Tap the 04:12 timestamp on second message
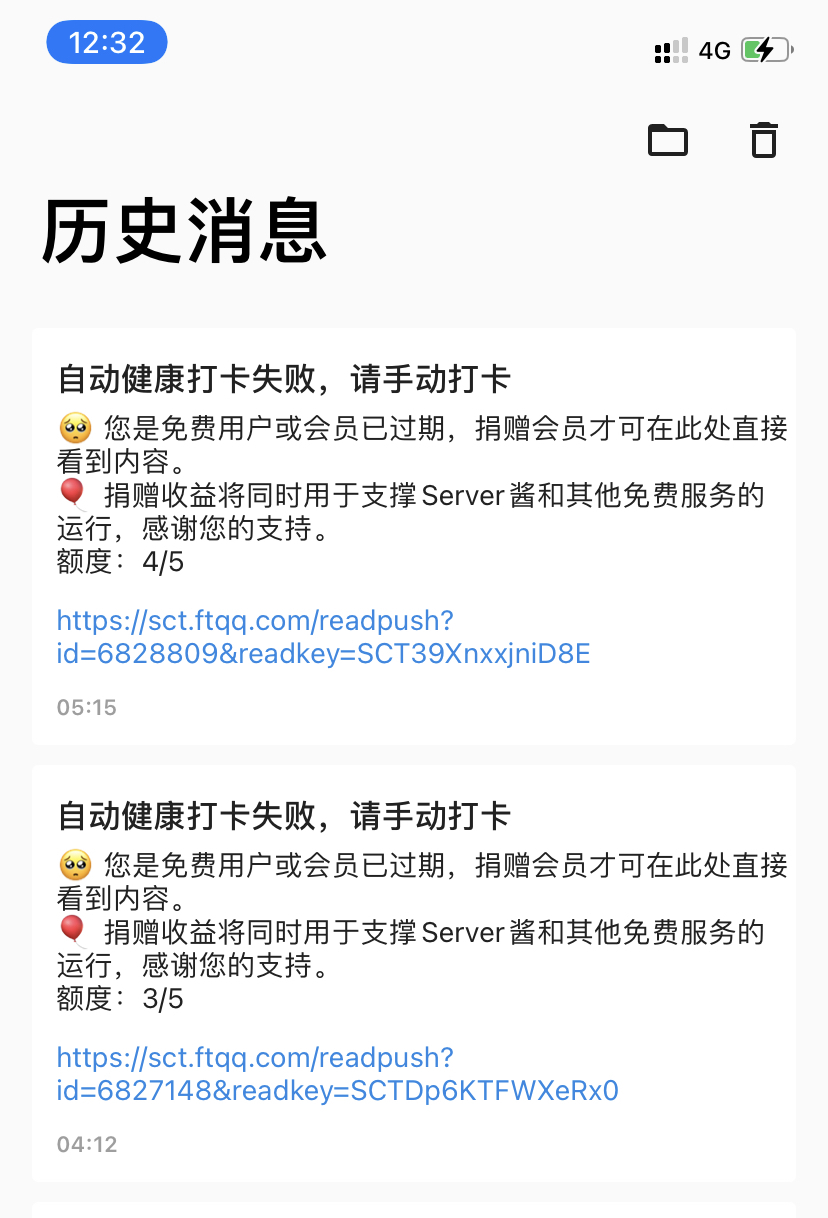The height and width of the screenshot is (1218, 828). click(x=88, y=1144)
